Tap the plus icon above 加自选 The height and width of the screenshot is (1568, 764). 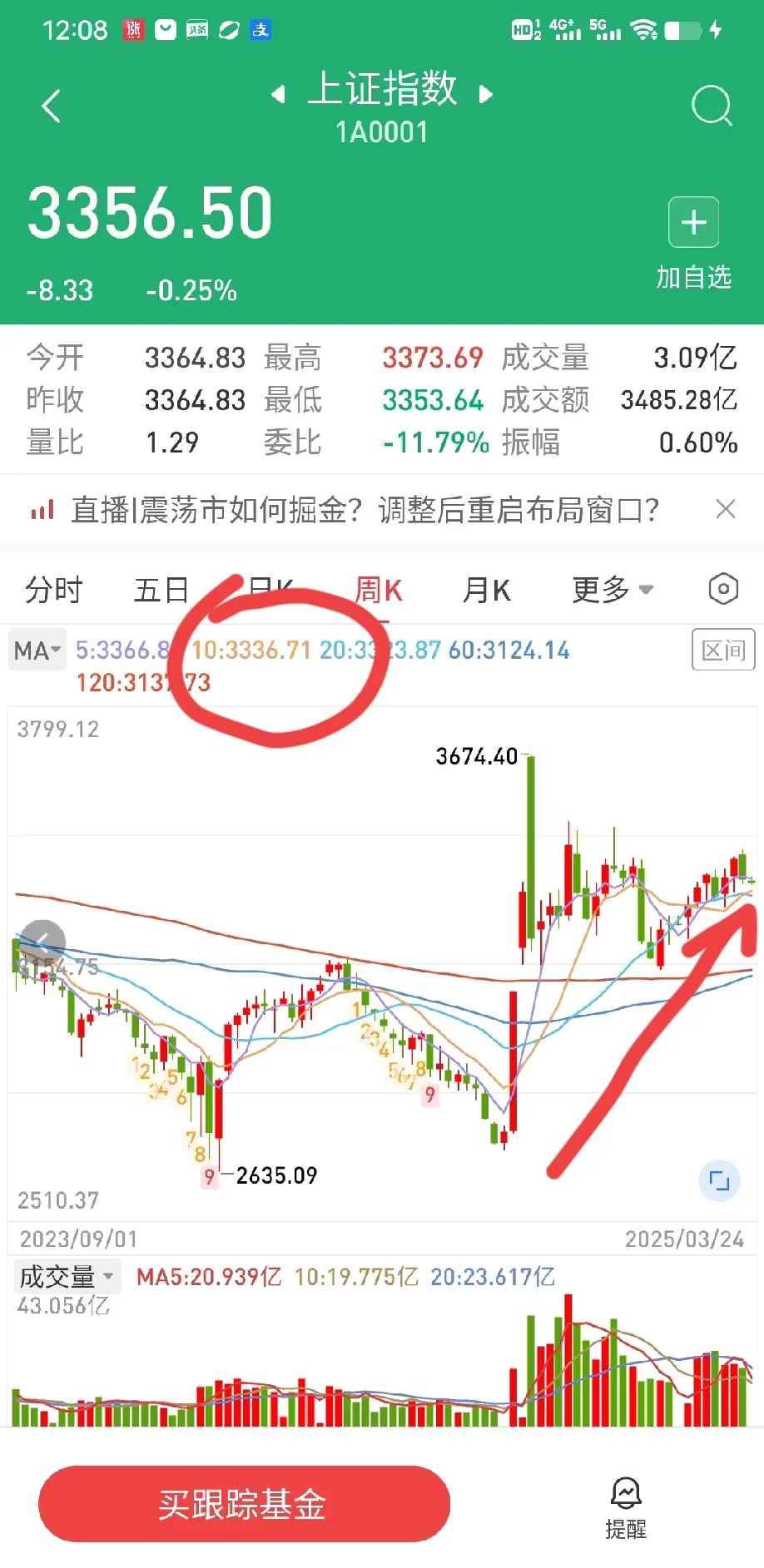click(x=693, y=222)
